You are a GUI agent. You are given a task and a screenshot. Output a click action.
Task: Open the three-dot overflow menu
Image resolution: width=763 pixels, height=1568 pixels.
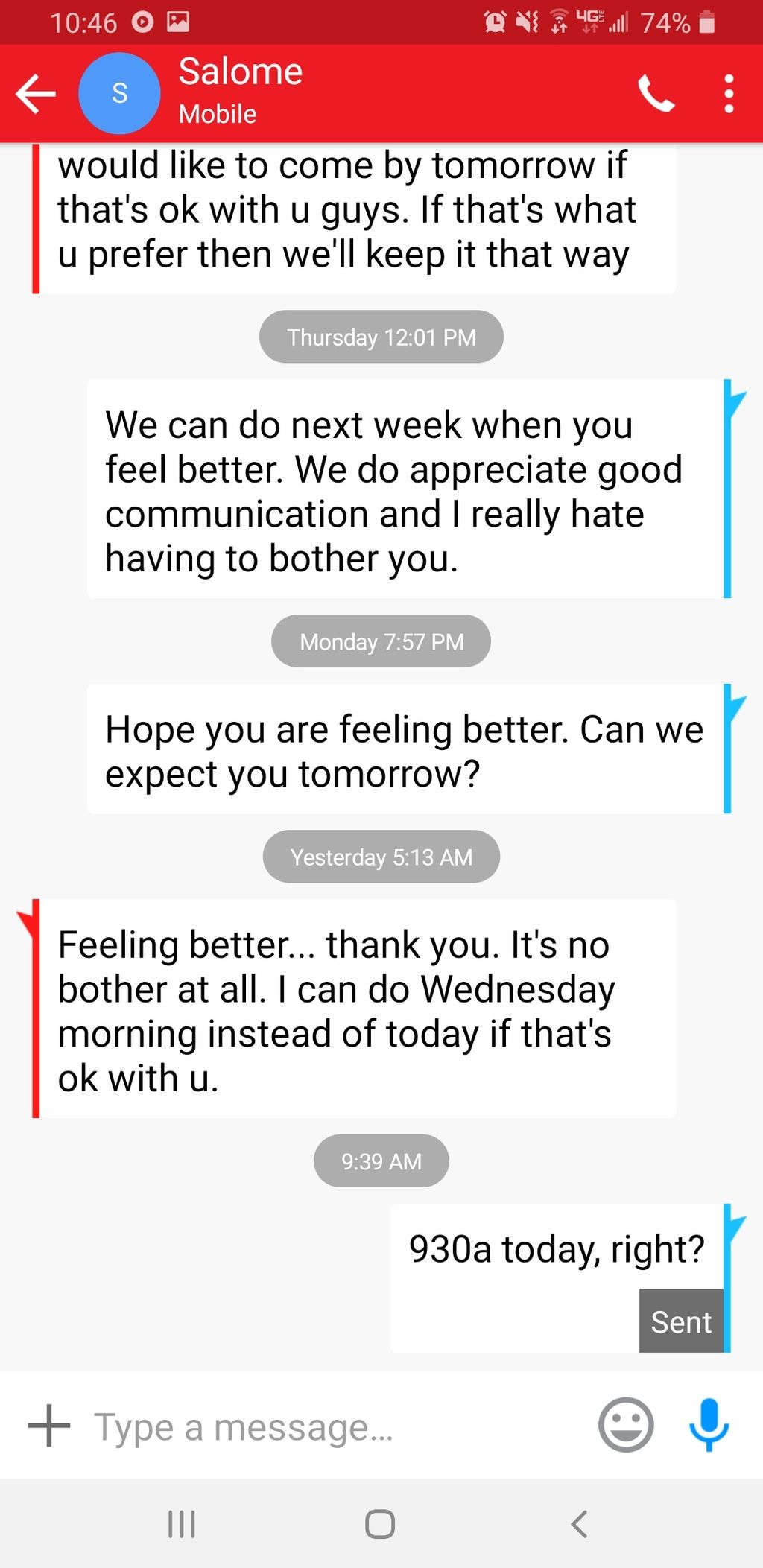729,94
